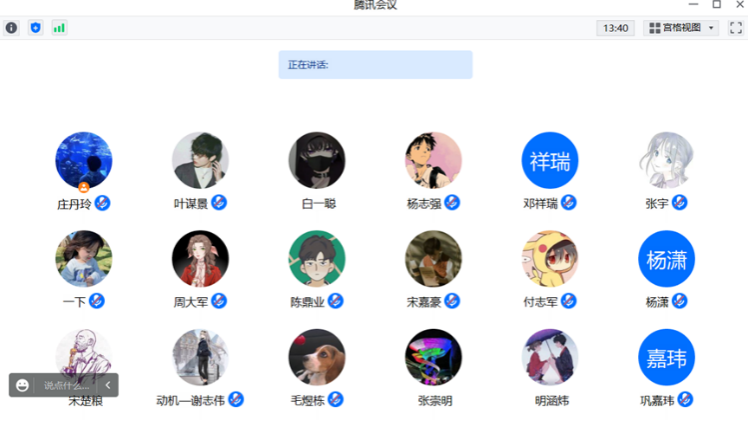Select participant 邓祥瑞
748x433 pixels.
(x=550, y=161)
